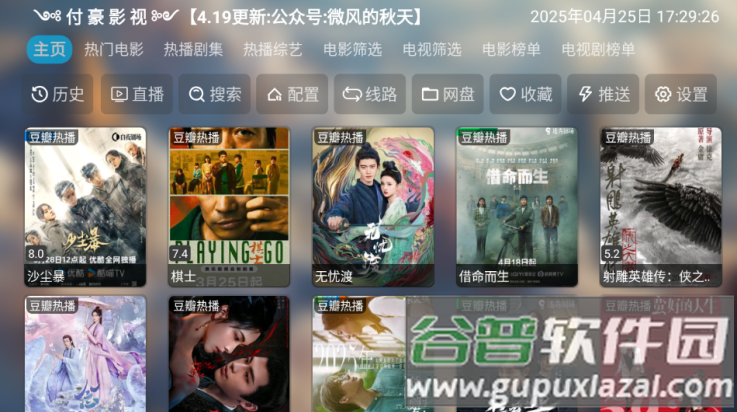737x412 pixels.
Task: Tap the 推送 push button
Action: click(x=603, y=94)
